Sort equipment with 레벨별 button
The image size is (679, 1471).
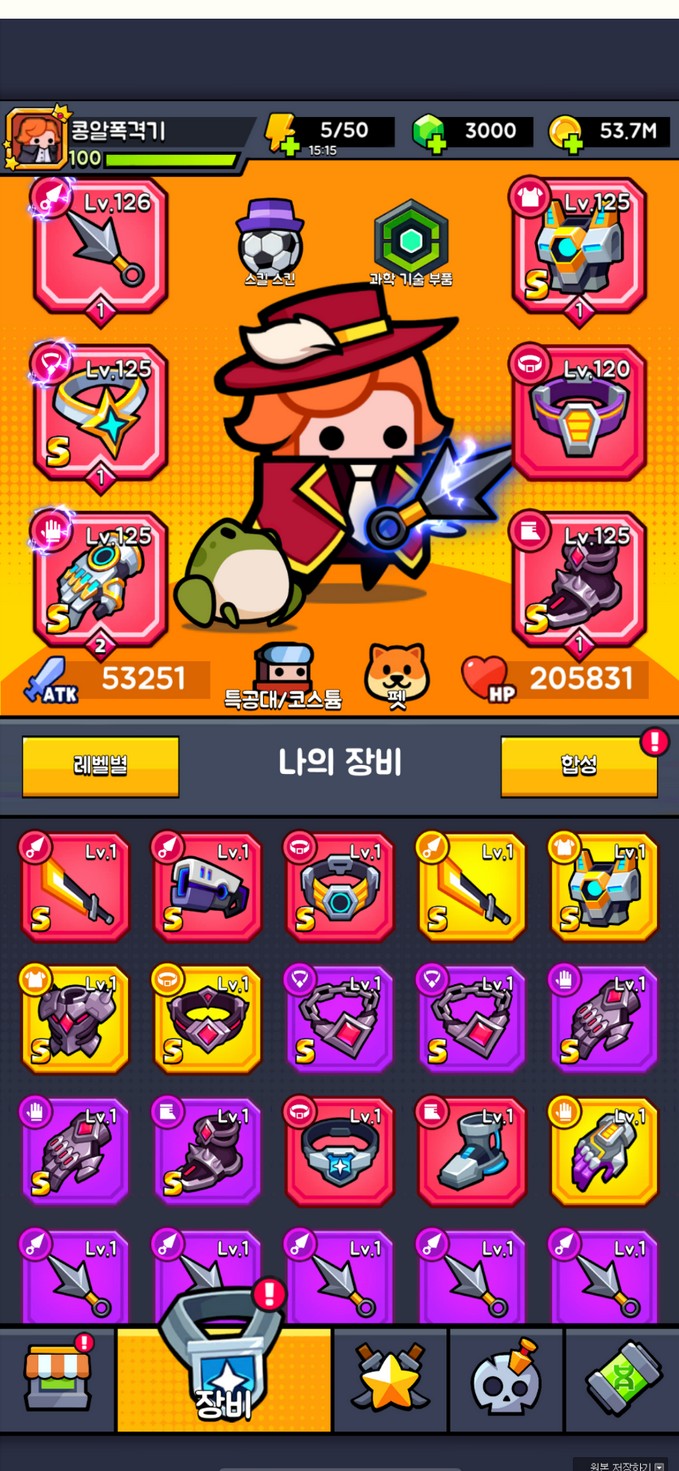click(x=100, y=766)
